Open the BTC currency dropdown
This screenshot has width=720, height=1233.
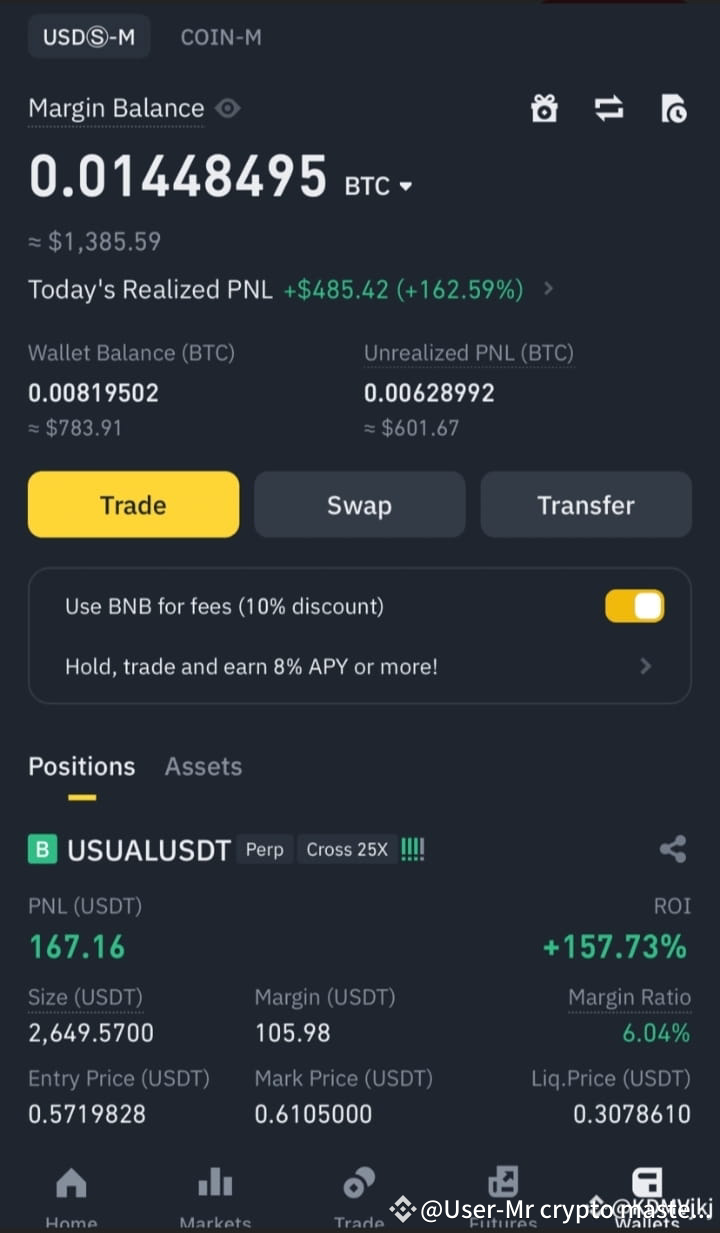click(x=378, y=185)
